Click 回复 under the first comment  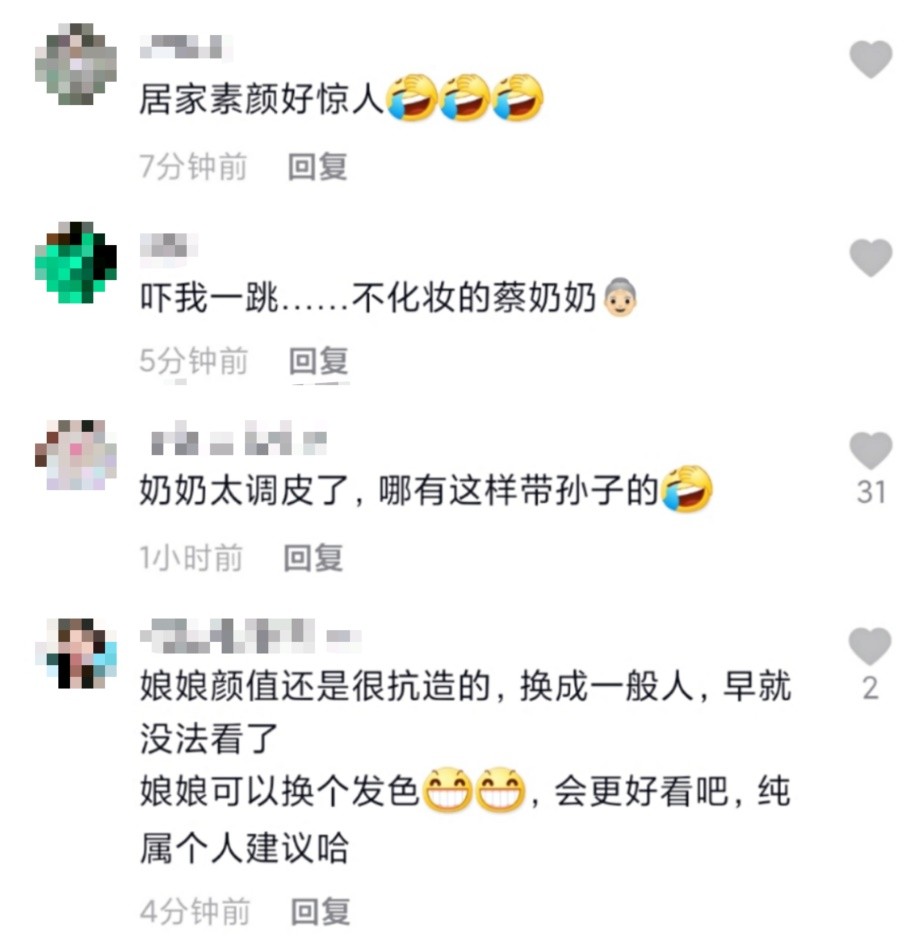[x=318, y=168]
